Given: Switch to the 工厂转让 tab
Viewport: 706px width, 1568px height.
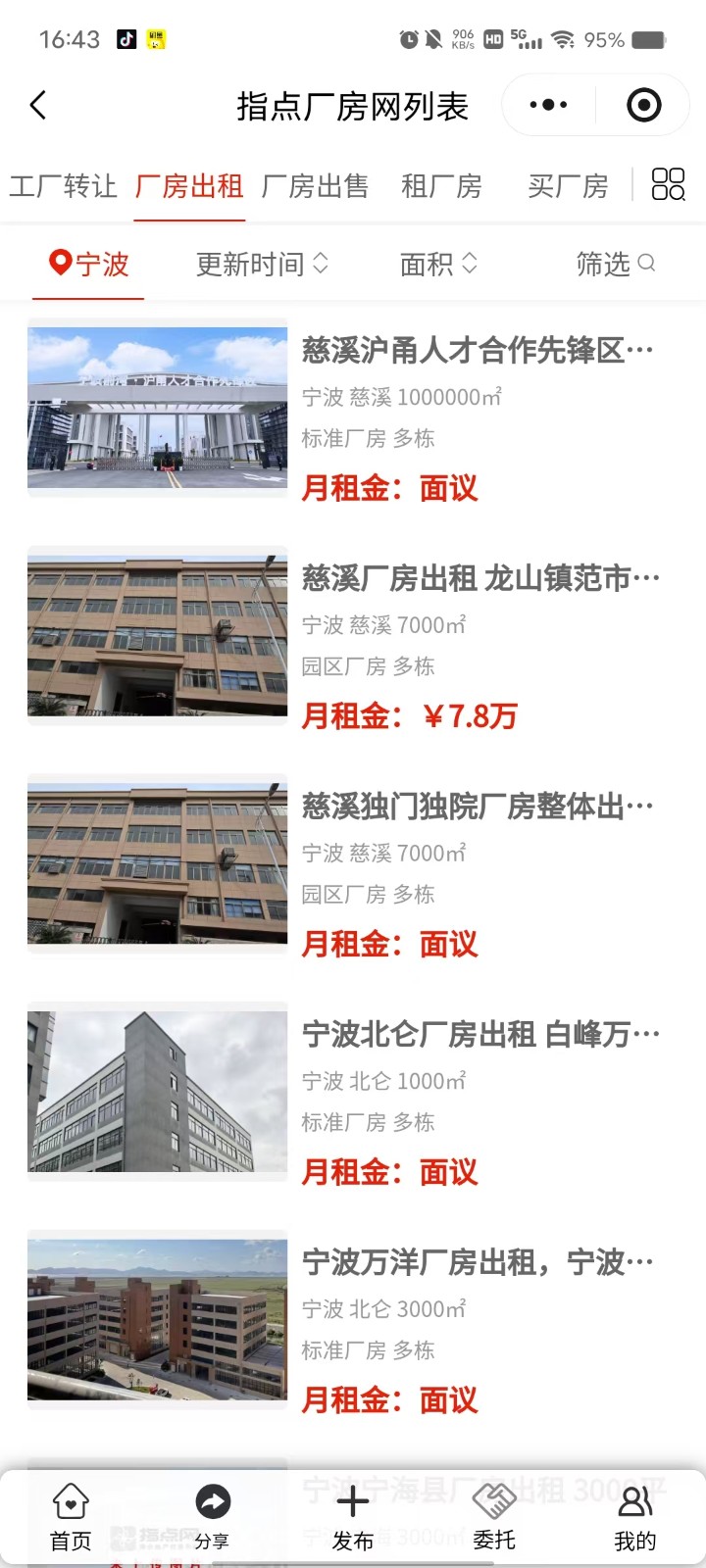Looking at the screenshot, I should 63,186.
